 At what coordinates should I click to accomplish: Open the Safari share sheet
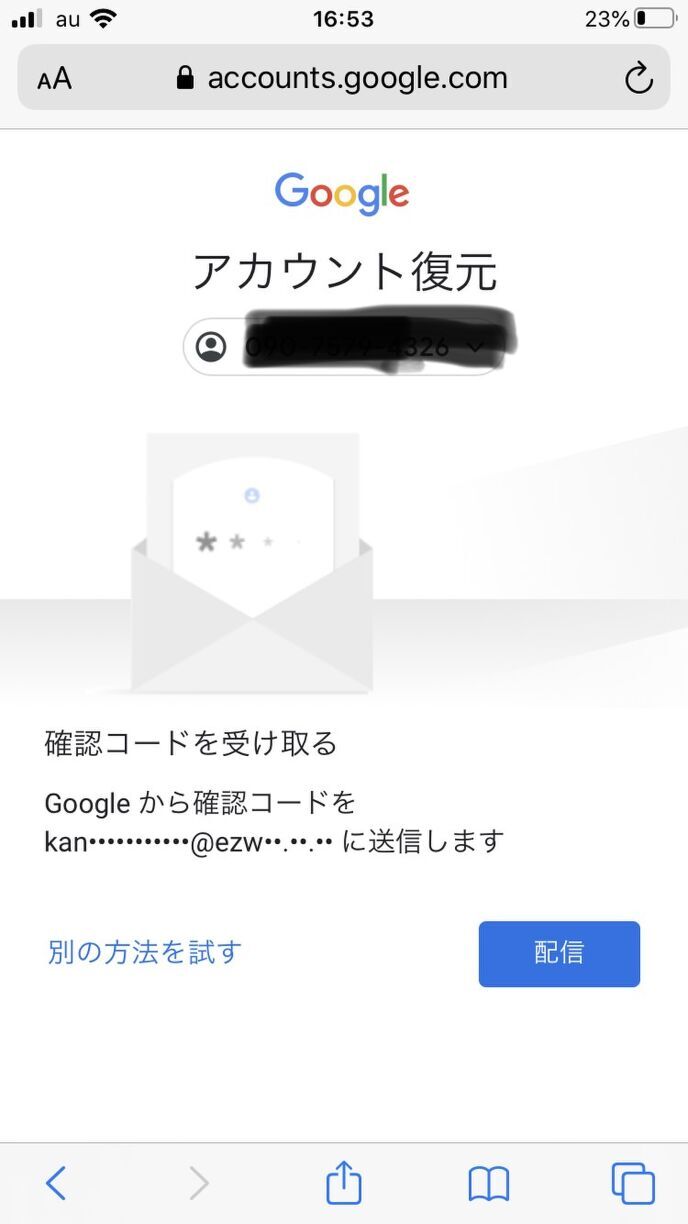pos(343,1184)
